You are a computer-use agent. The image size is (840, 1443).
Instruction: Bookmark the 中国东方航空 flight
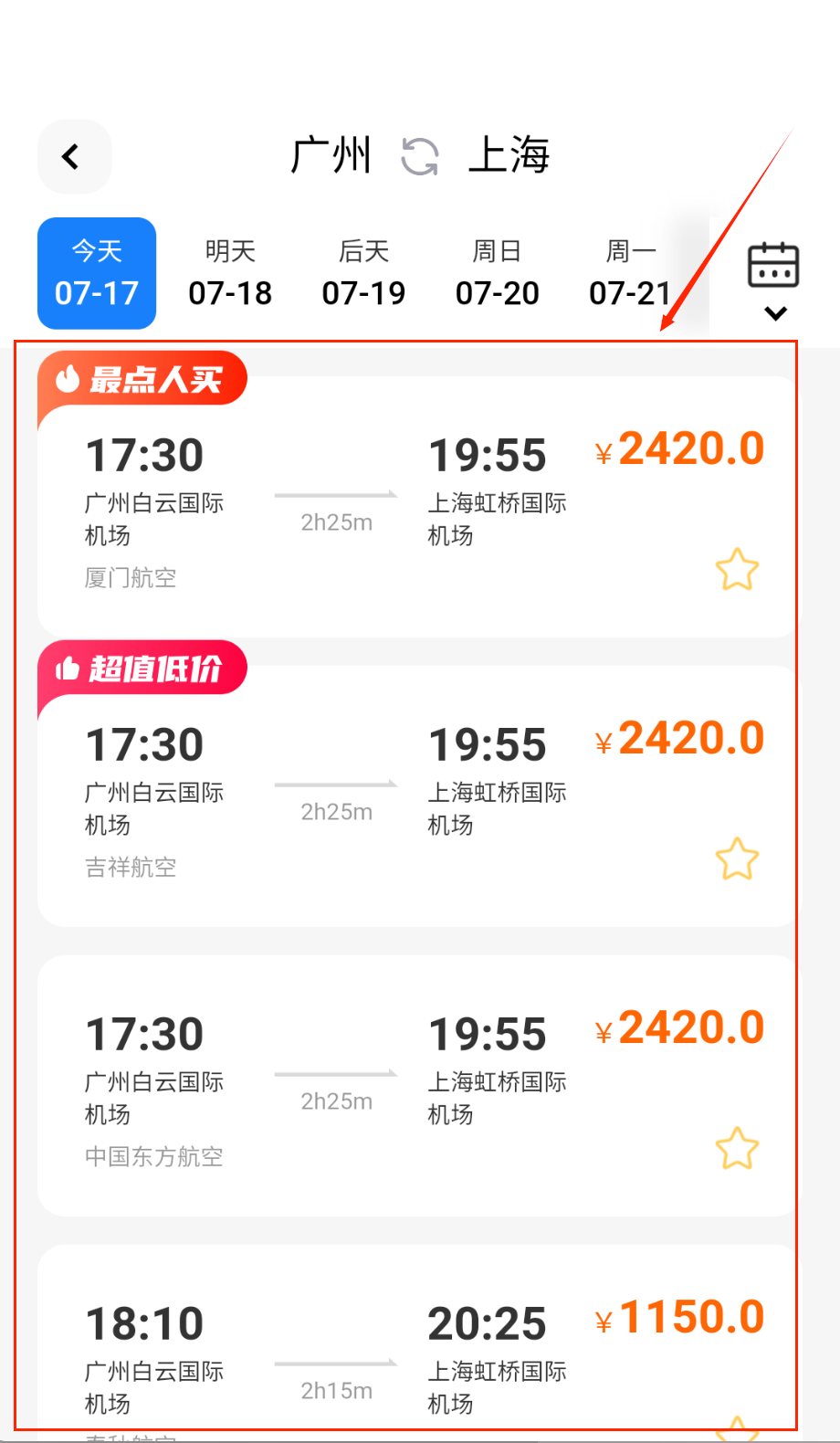tap(737, 1149)
